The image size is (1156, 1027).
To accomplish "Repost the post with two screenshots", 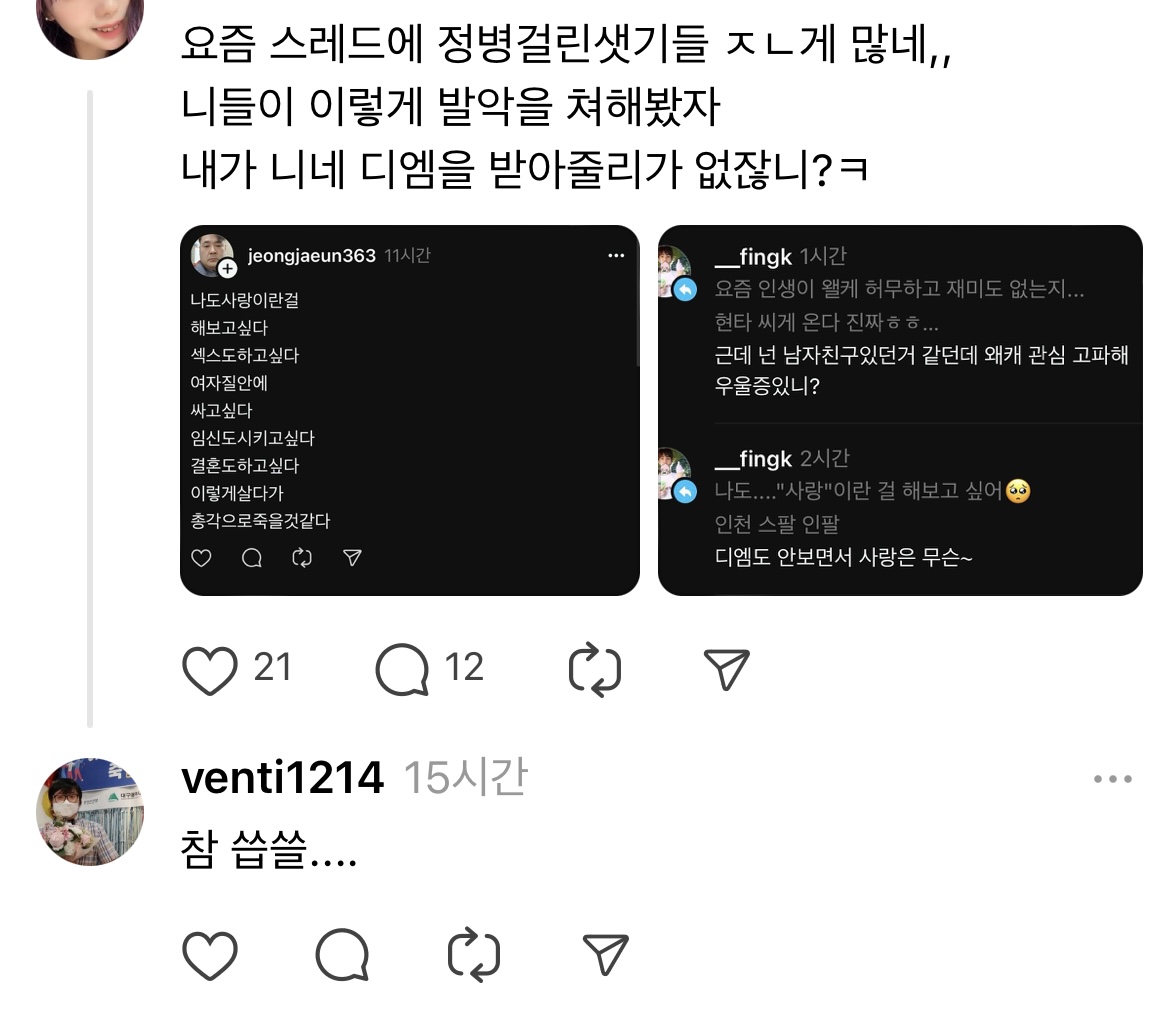I will 595,669.
